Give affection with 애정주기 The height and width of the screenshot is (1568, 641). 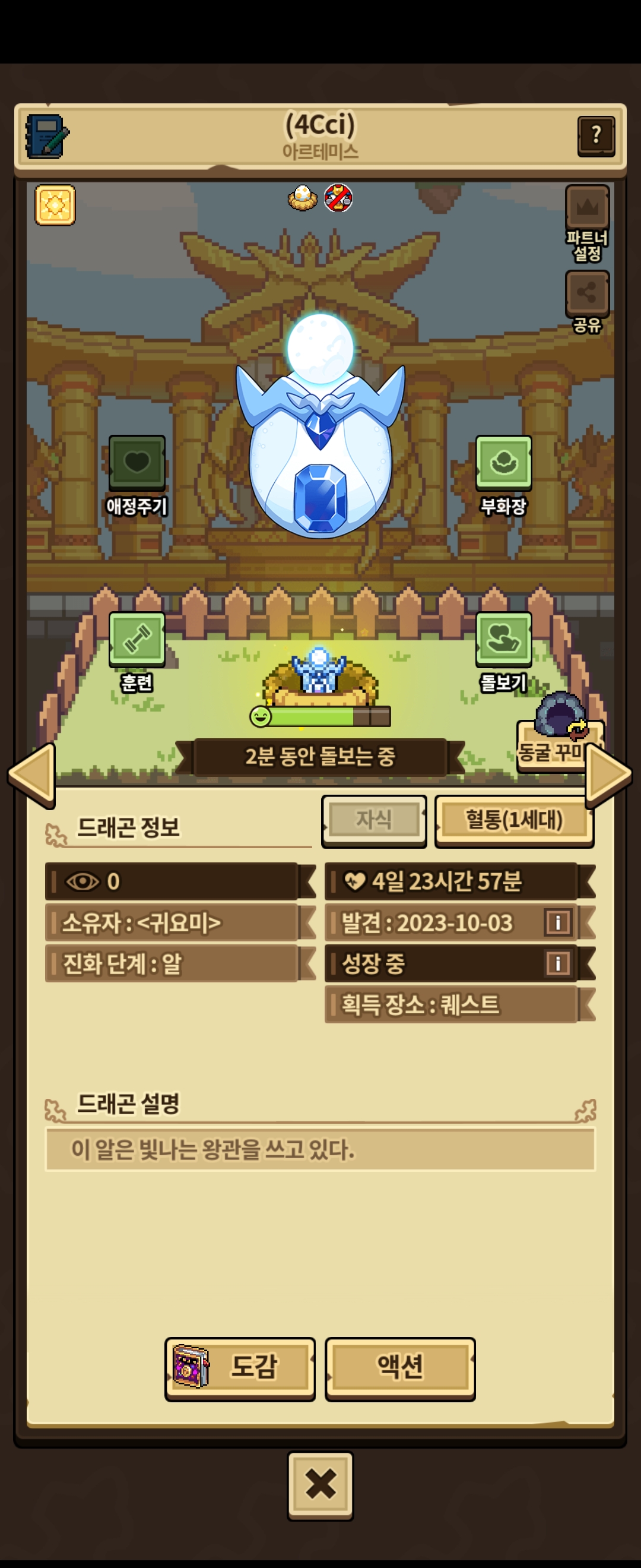click(x=137, y=463)
